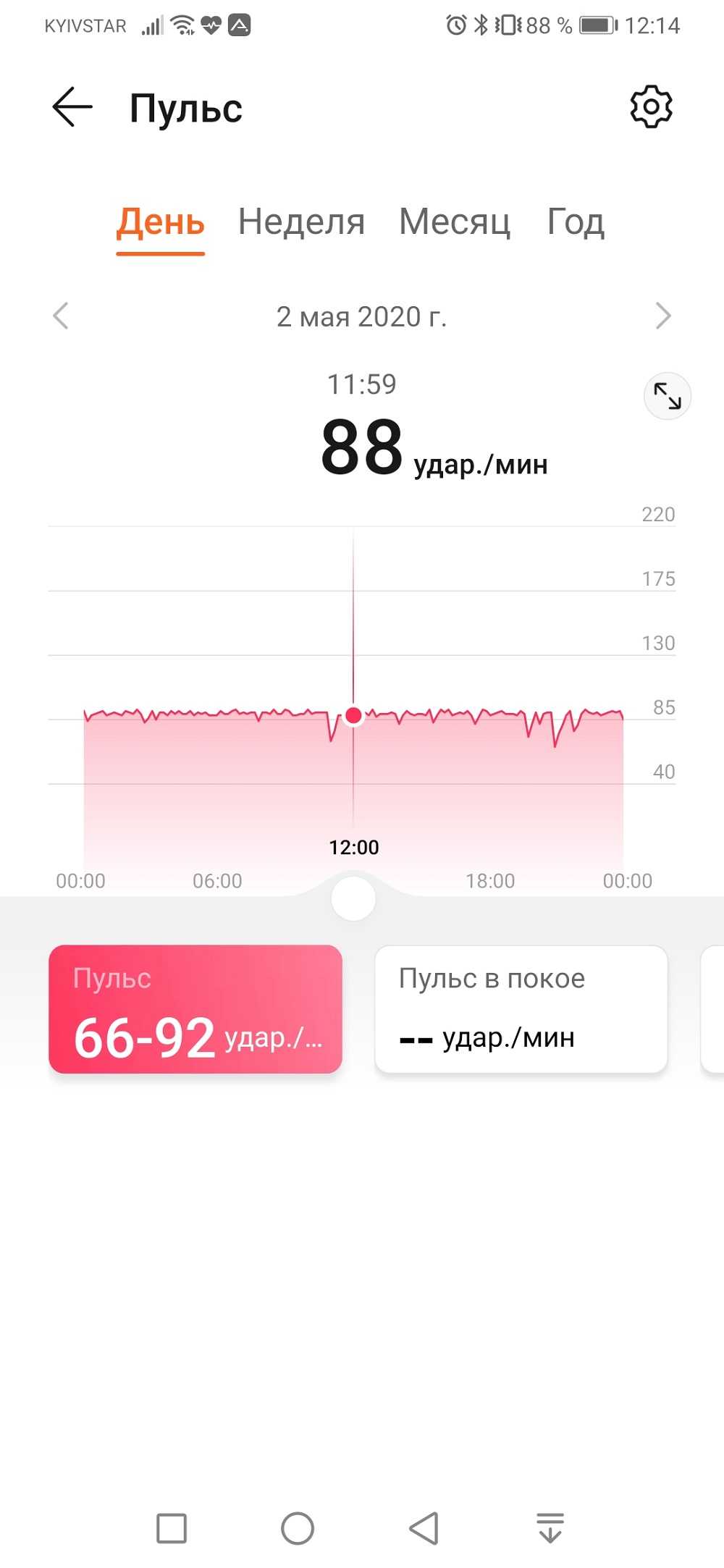This screenshot has width=724, height=1568.
Task: Open heart rate settings gear
Action: tap(651, 107)
